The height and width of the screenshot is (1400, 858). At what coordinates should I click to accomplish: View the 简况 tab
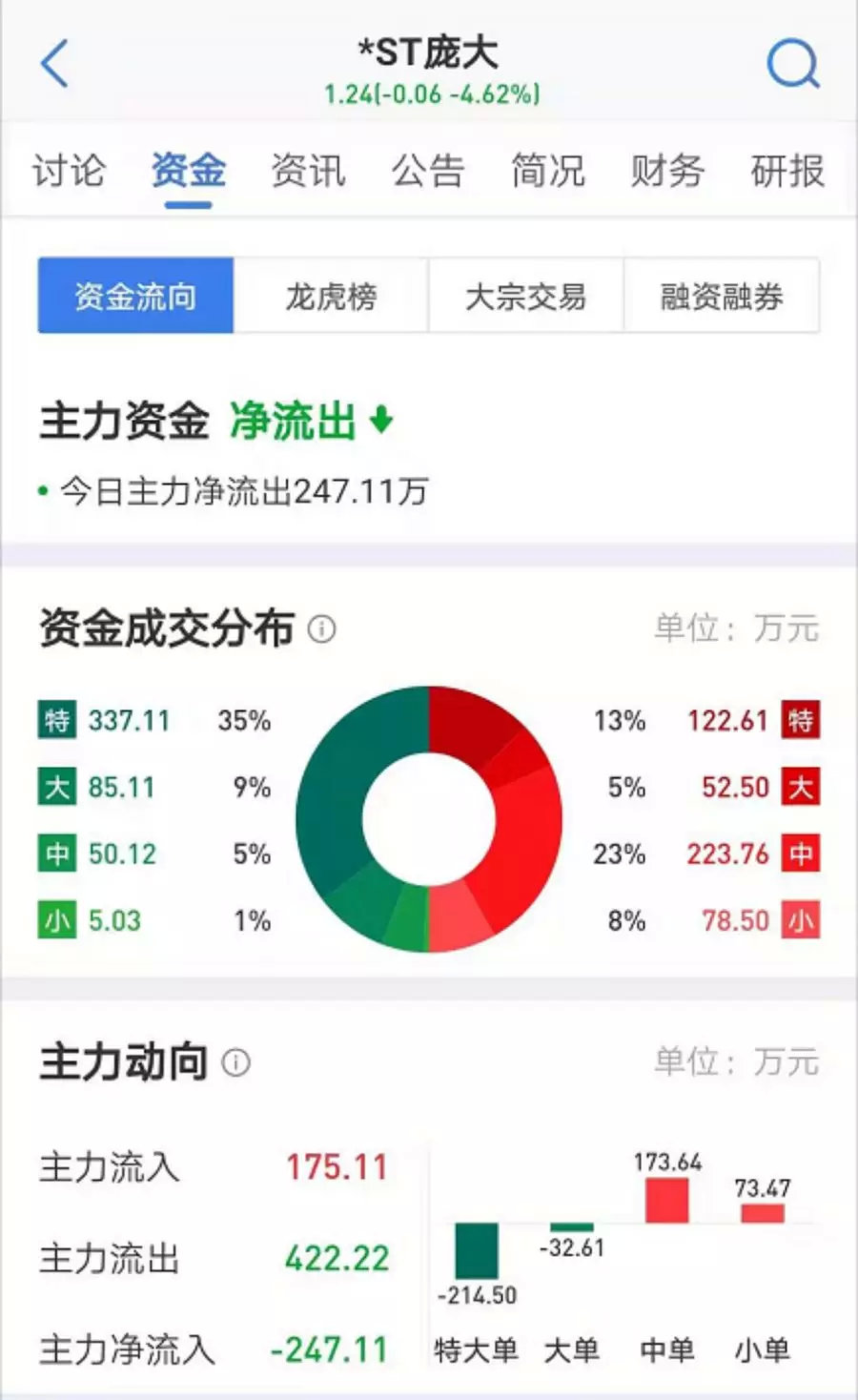click(x=547, y=172)
